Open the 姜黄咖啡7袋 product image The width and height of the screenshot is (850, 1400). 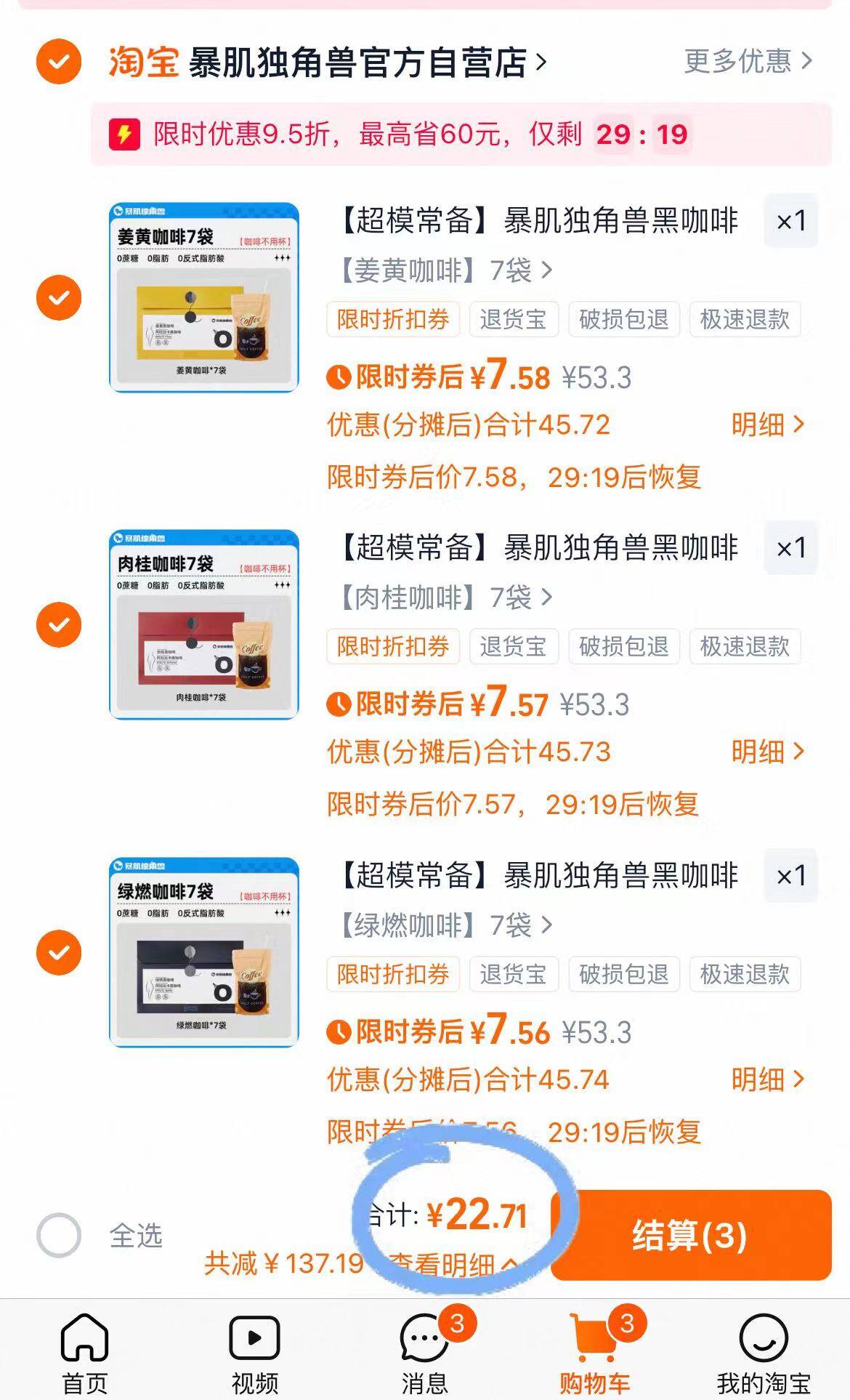(x=204, y=297)
